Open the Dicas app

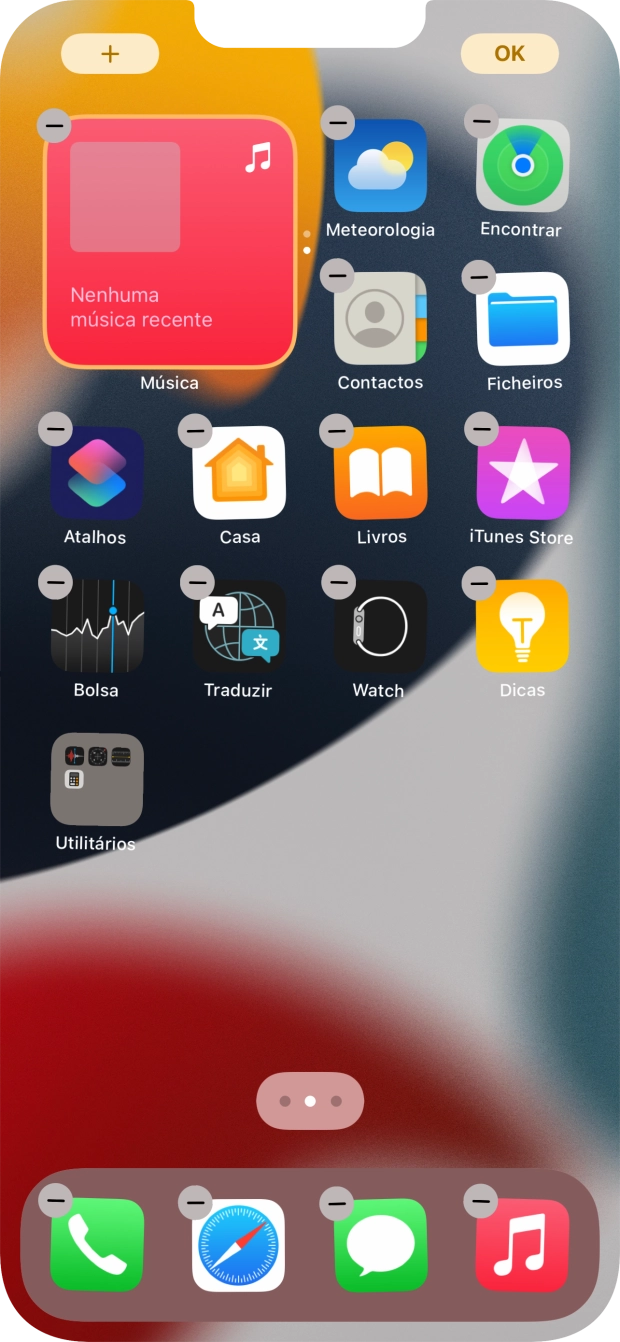pos(523,626)
